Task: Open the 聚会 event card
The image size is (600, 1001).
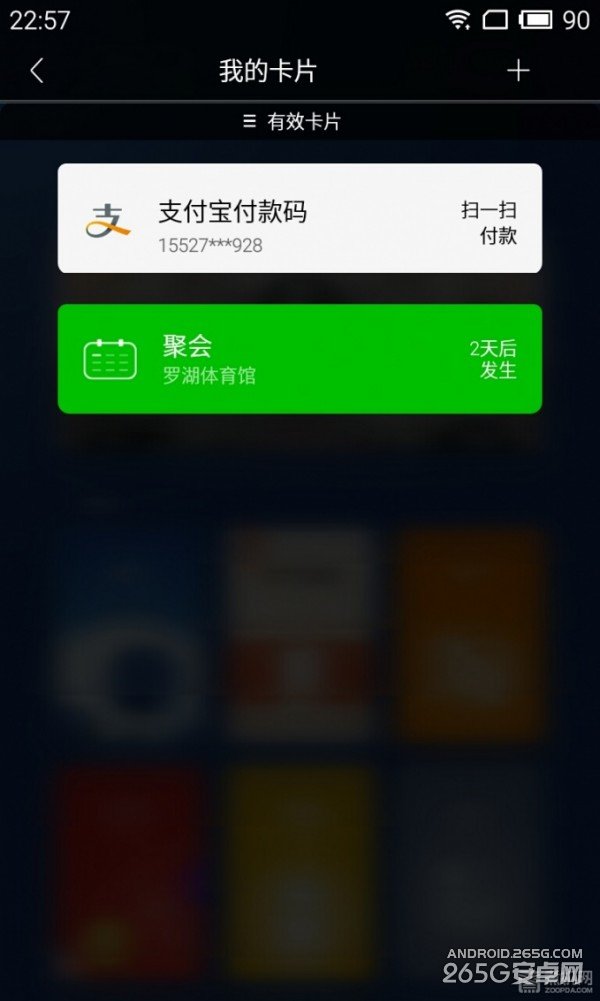Action: [300, 359]
